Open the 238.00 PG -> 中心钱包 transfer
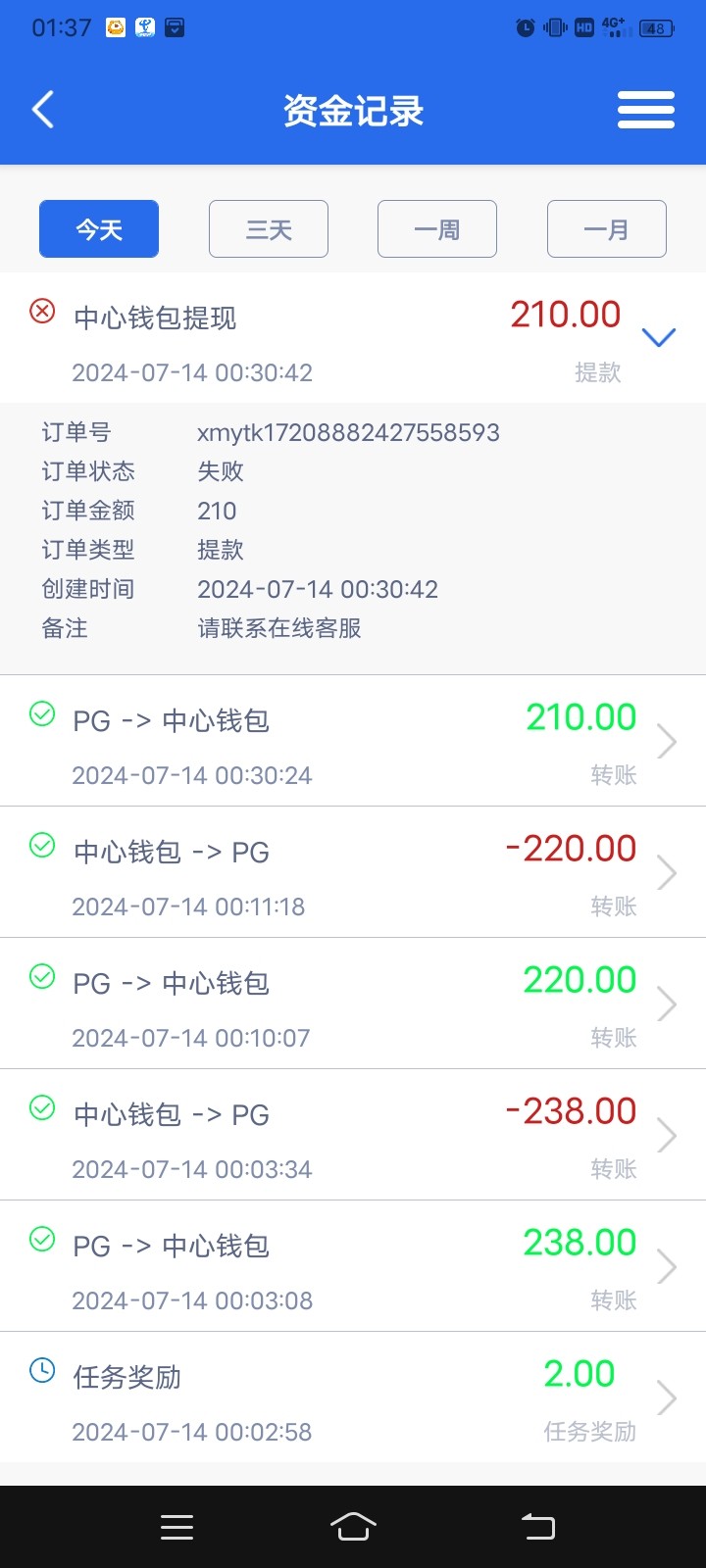Image resolution: width=706 pixels, height=1568 pixels. (x=353, y=1267)
